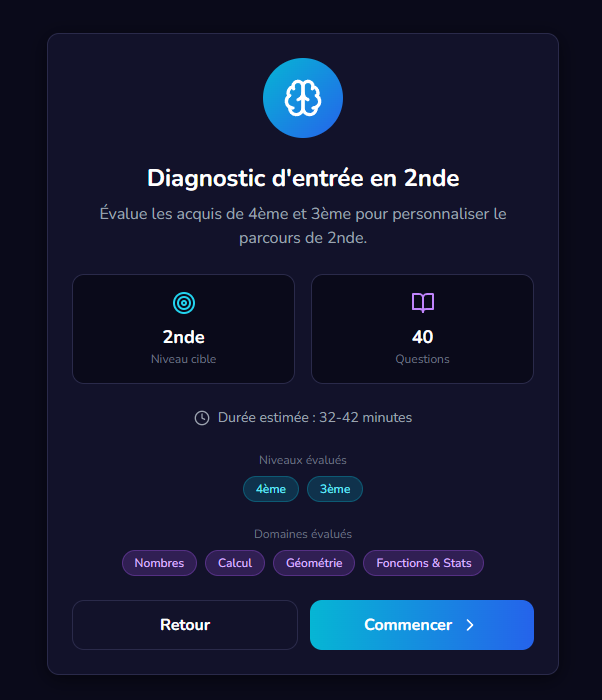Start the diagnostic with Commencer
The width and height of the screenshot is (602, 700).
422,625
